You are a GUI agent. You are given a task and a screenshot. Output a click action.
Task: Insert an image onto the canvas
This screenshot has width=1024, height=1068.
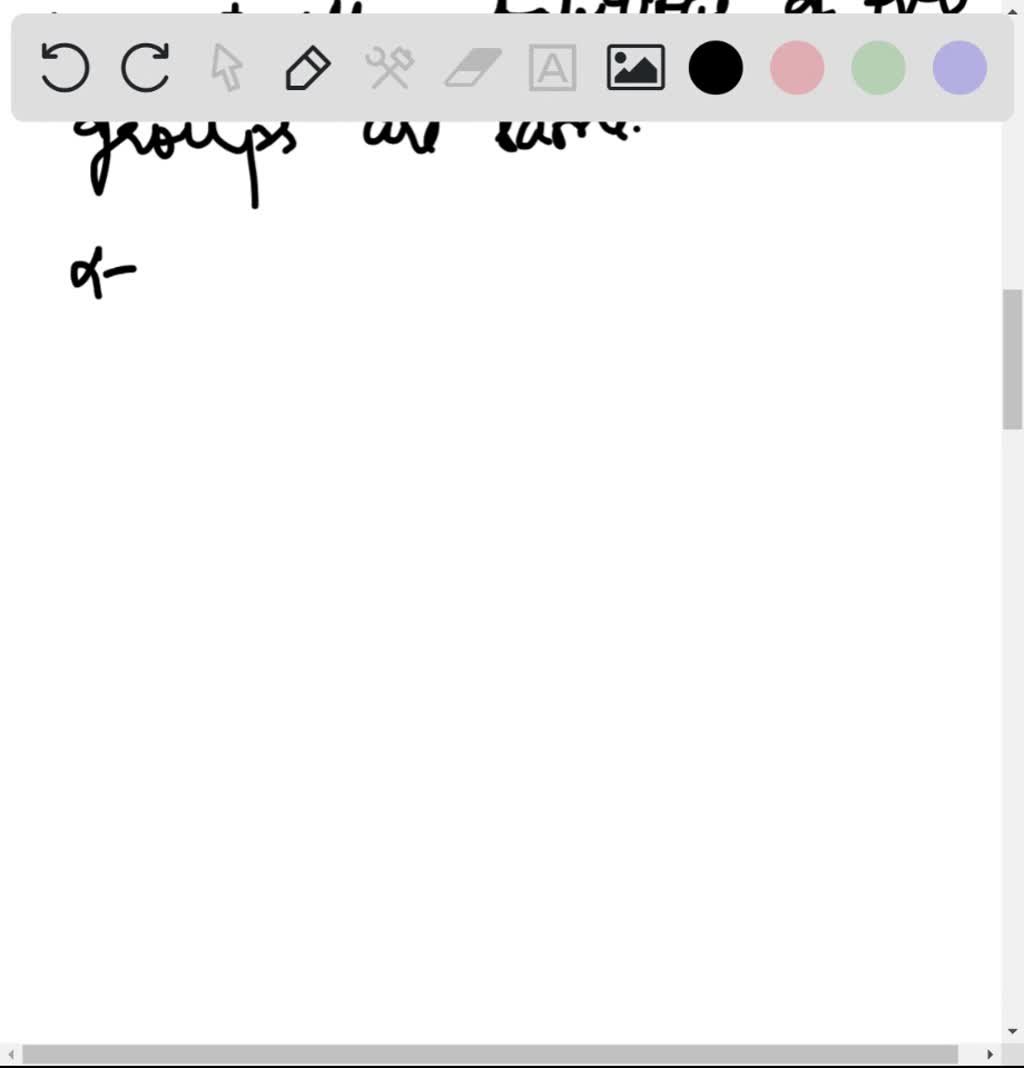[x=635, y=69]
